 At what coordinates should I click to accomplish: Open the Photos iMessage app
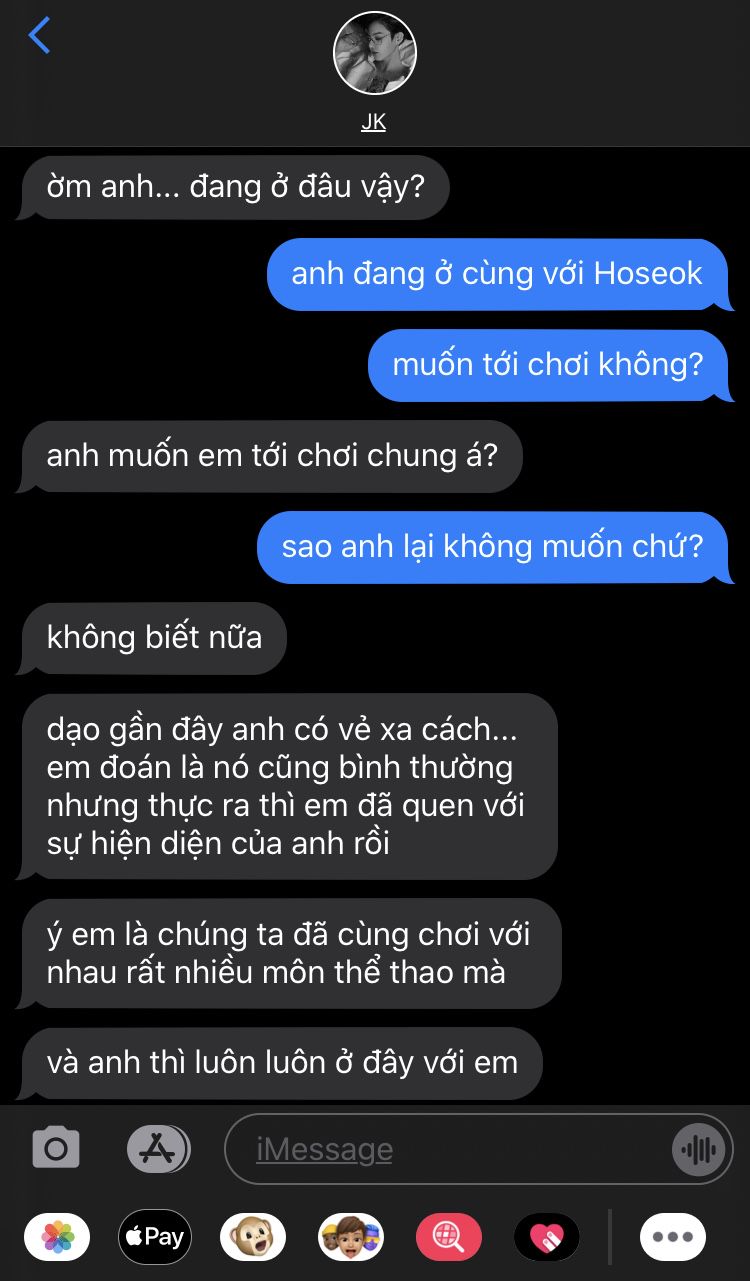57,1237
